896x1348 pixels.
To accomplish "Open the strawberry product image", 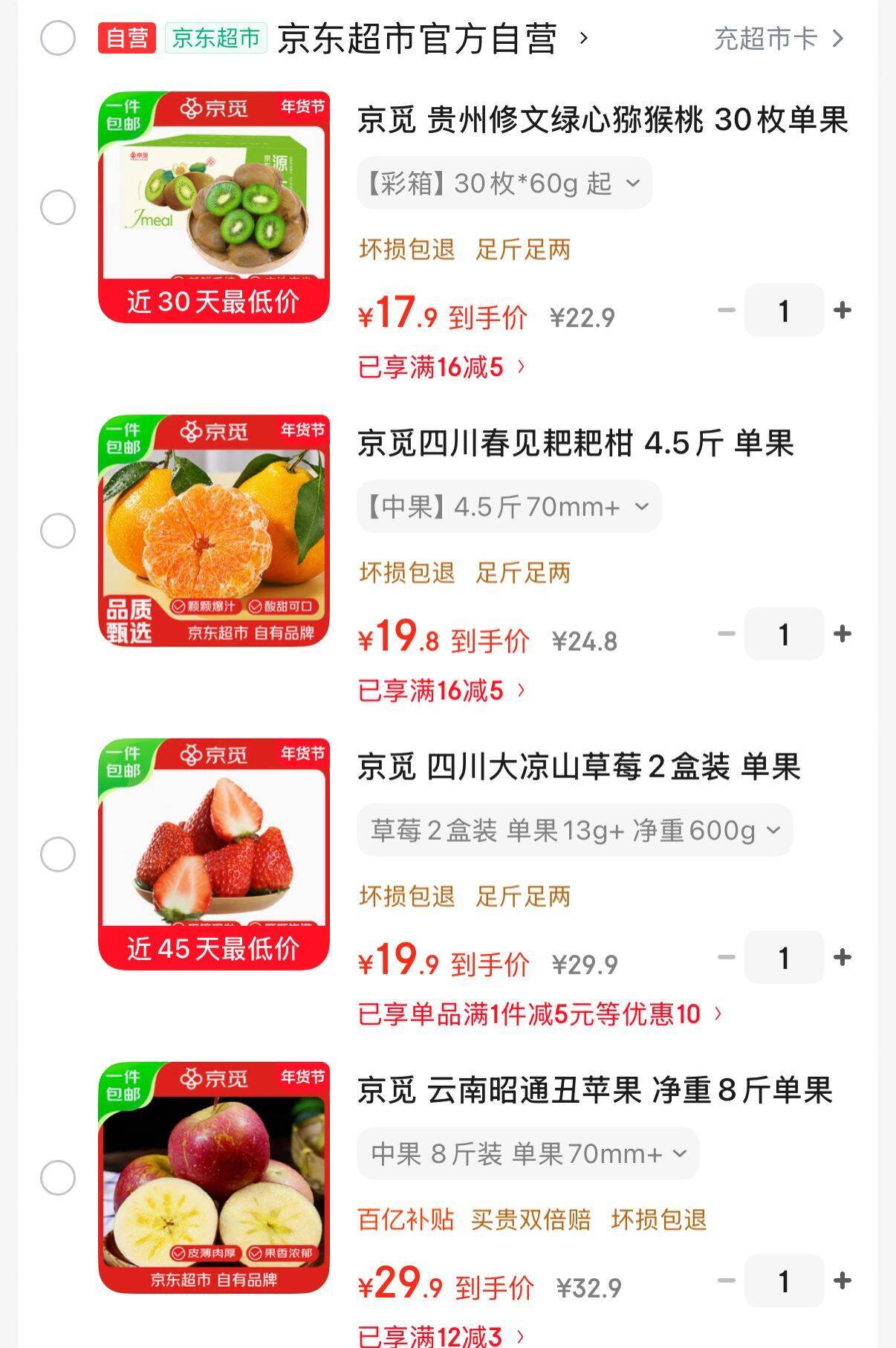I will click(x=214, y=855).
